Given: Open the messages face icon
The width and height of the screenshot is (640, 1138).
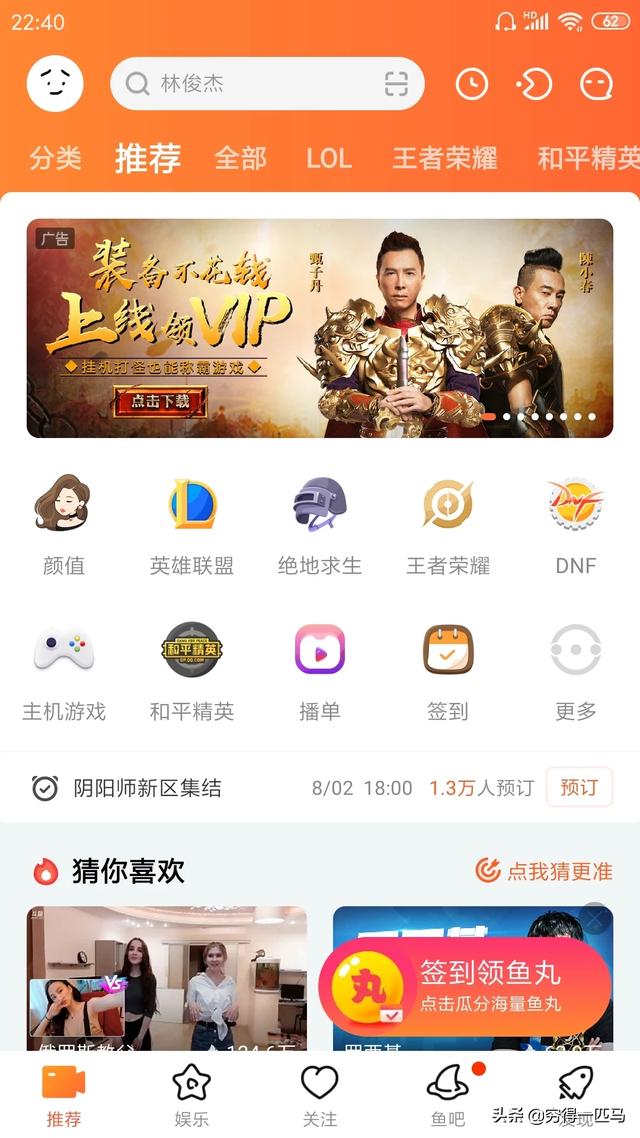Looking at the screenshot, I should coord(596,84).
